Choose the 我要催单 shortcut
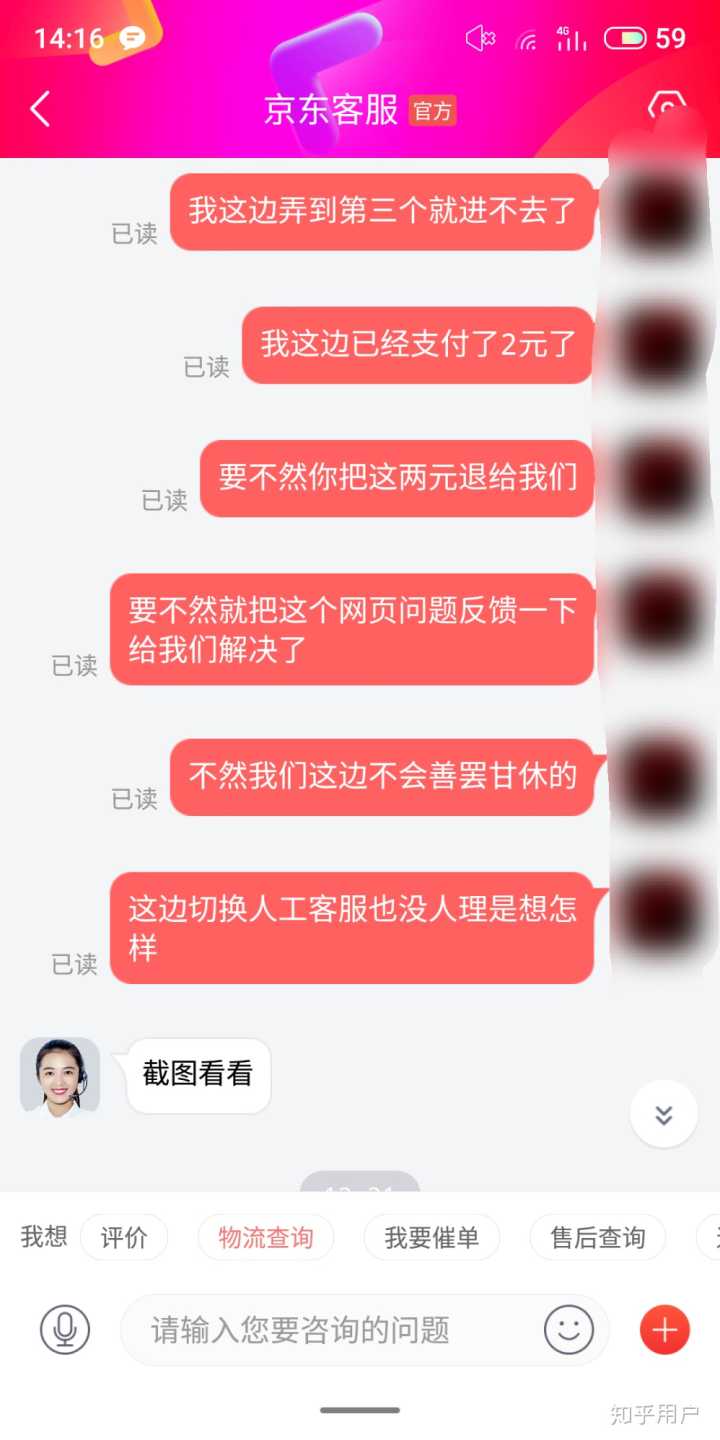720x1440 pixels. [x=432, y=1238]
